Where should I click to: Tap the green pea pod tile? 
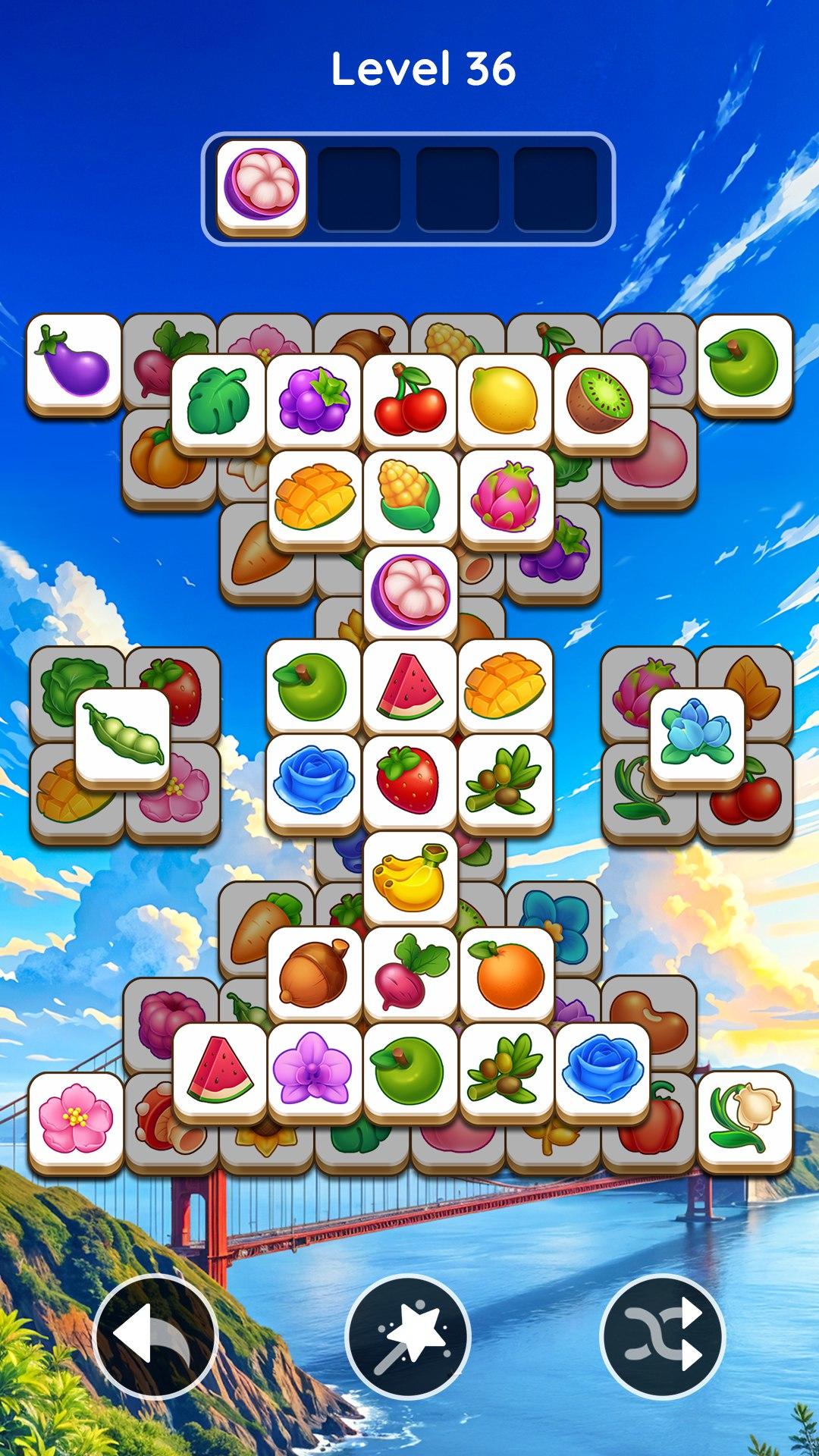click(122, 736)
